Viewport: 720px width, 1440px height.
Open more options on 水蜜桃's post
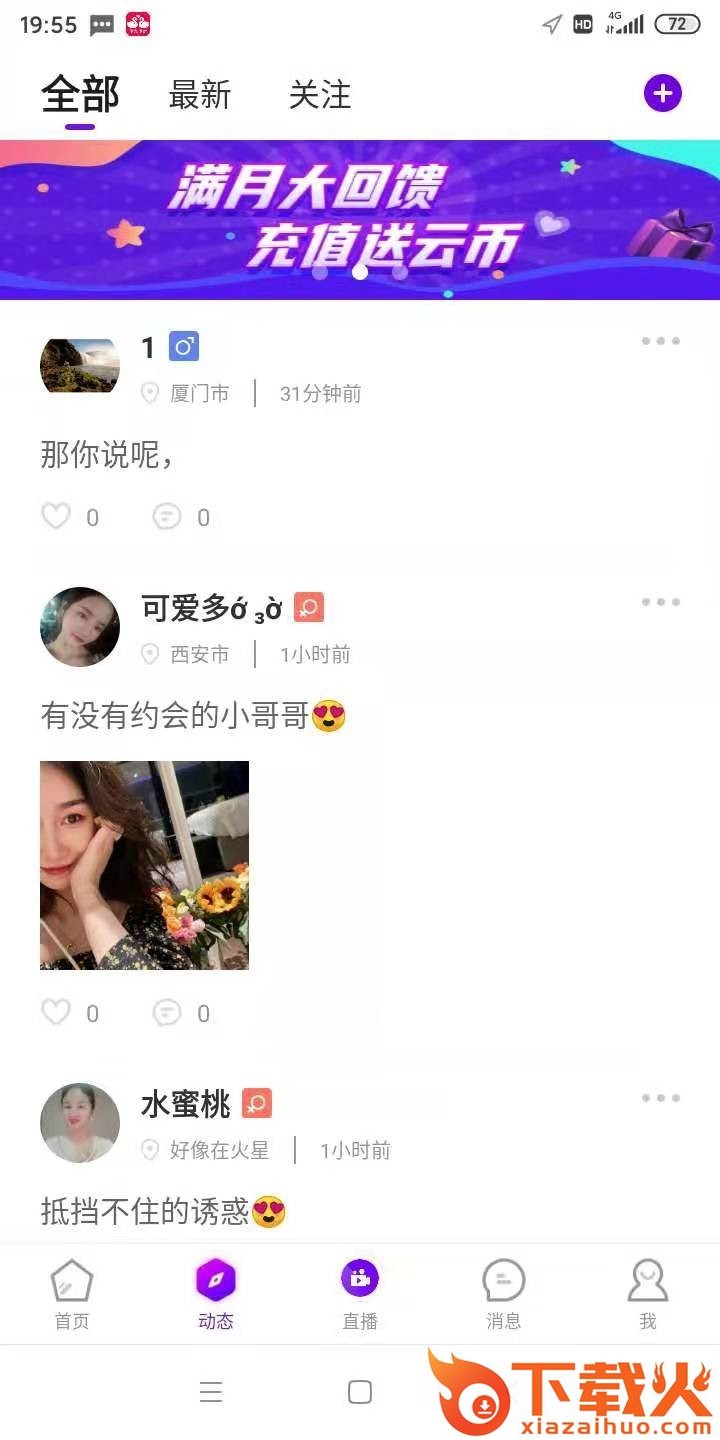click(x=660, y=1097)
